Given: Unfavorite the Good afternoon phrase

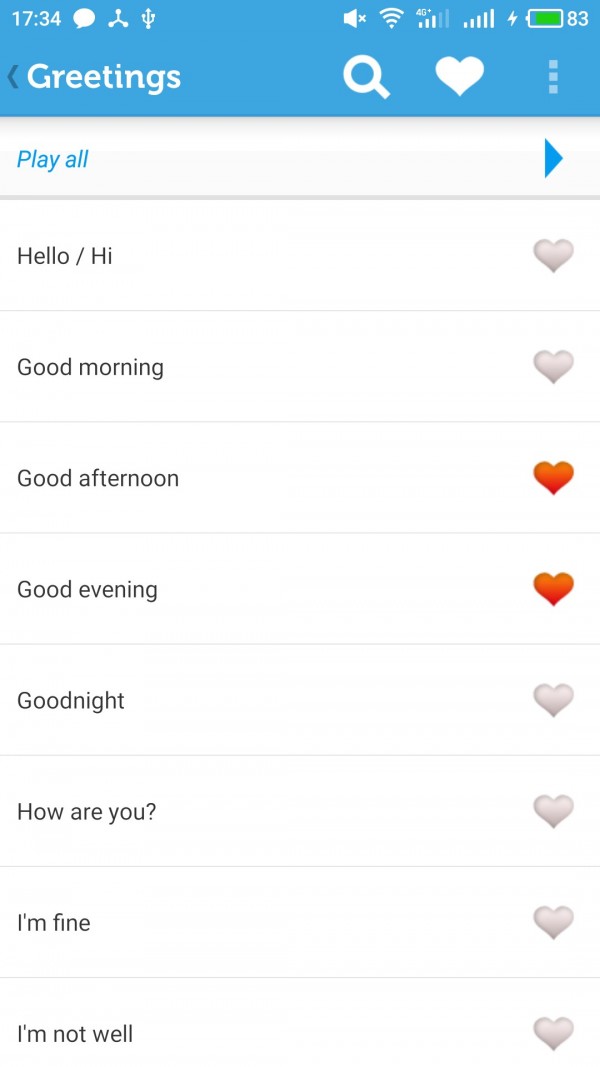Looking at the screenshot, I should point(553,478).
